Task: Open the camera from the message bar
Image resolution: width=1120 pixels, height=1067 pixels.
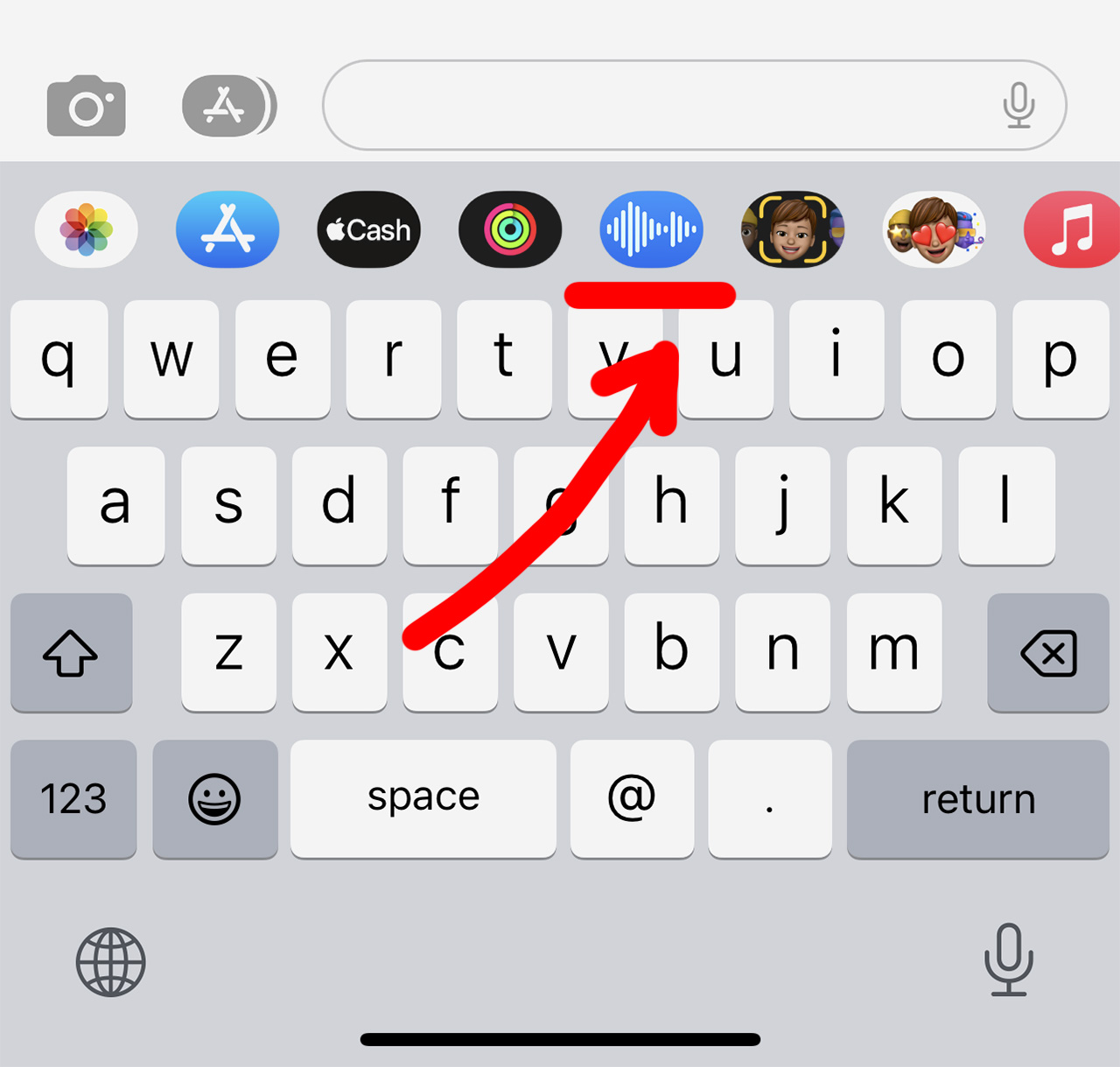Action: click(86, 106)
